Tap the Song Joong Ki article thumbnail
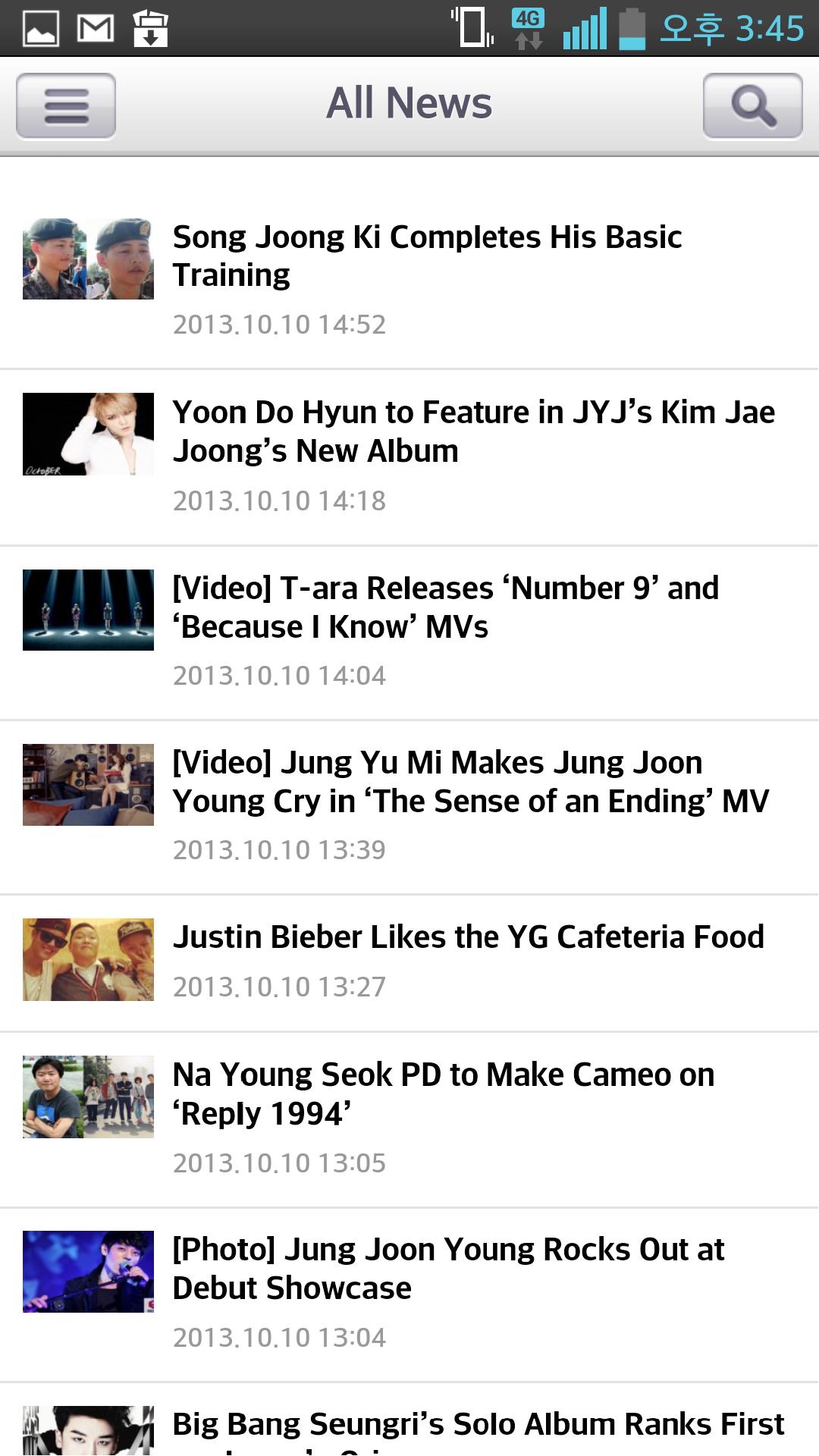Screen dimensions: 819x1456 click(88, 259)
